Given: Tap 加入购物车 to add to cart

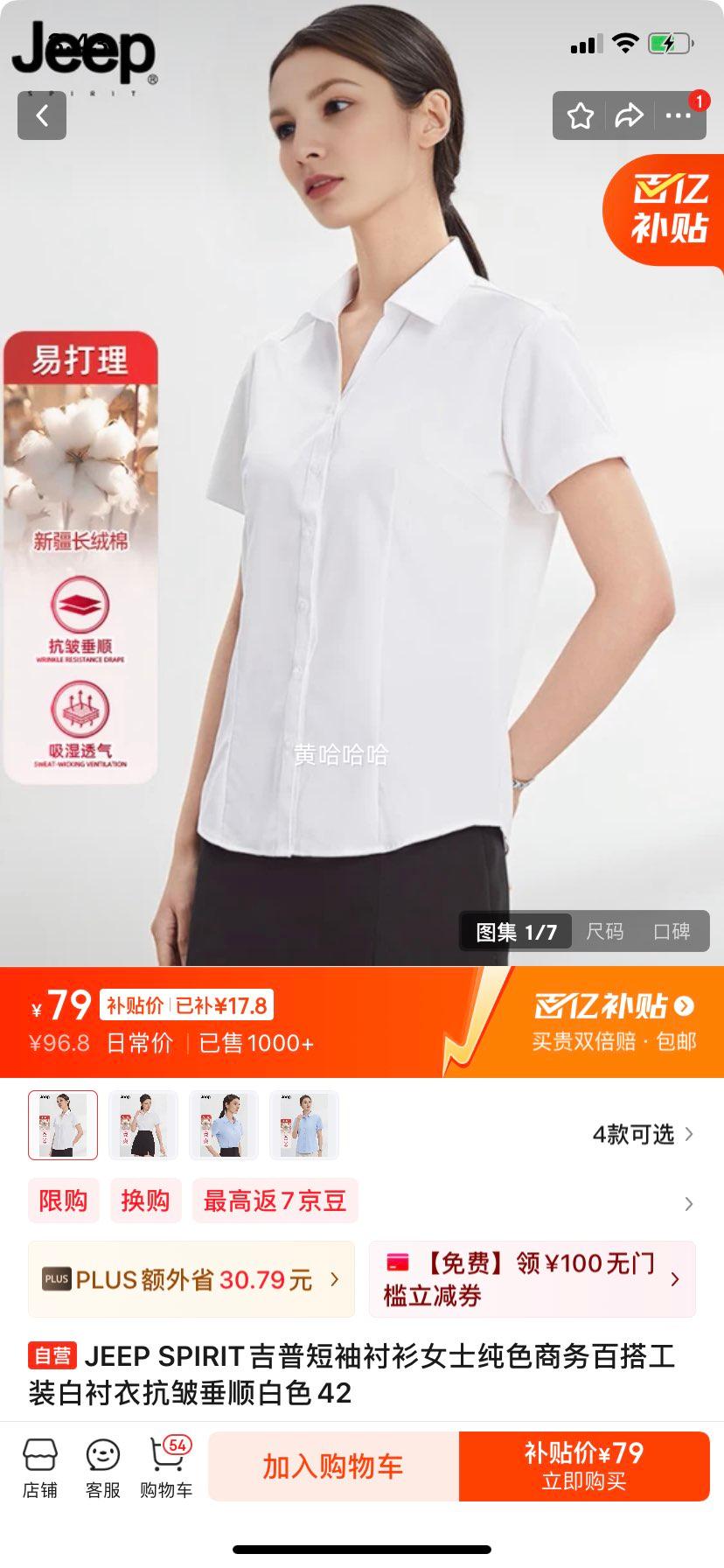Looking at the screenshot, I should coord(333,1466).
